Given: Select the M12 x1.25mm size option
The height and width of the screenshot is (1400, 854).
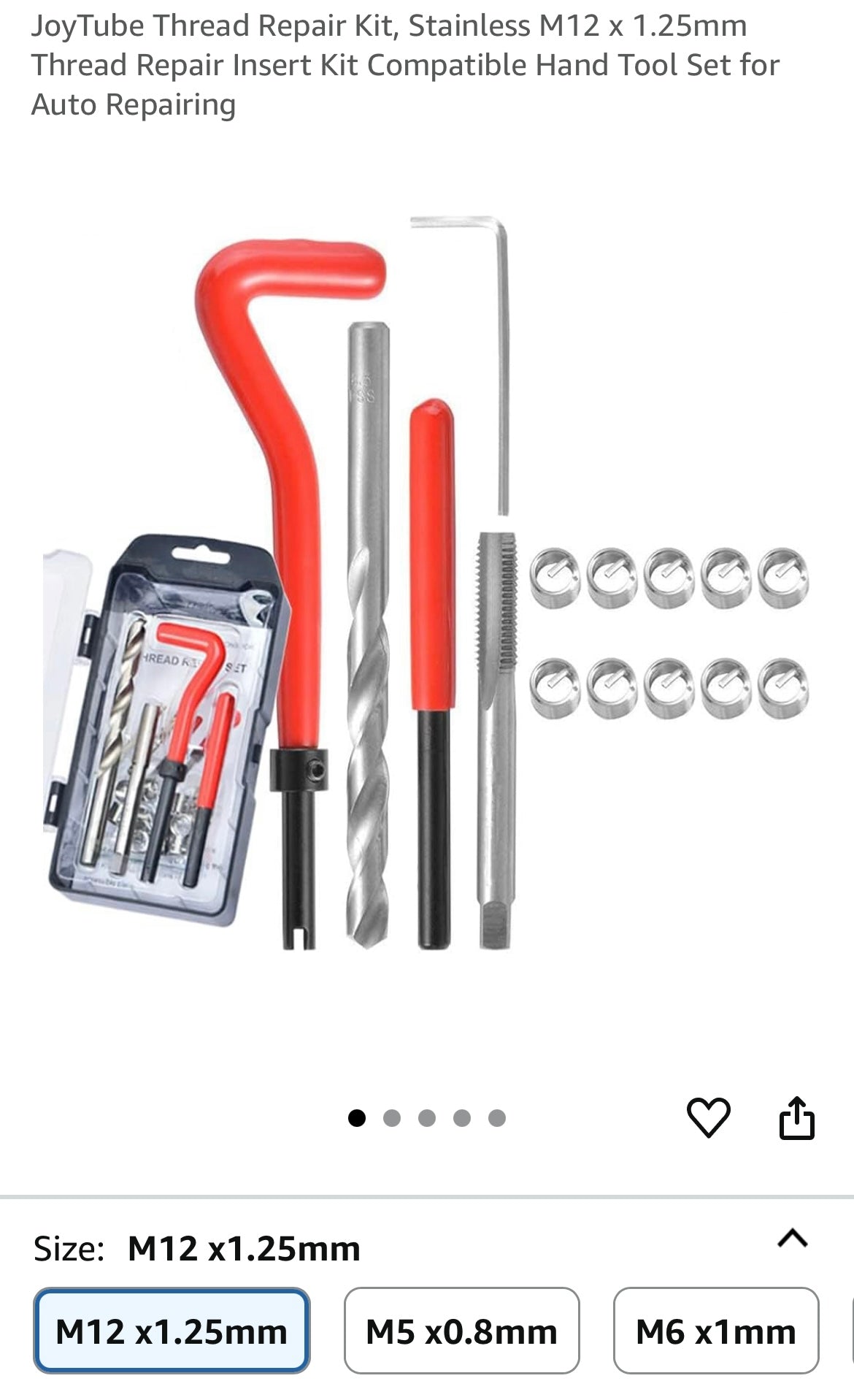Looking at the screenshot, I should [x=172, y=1331].
